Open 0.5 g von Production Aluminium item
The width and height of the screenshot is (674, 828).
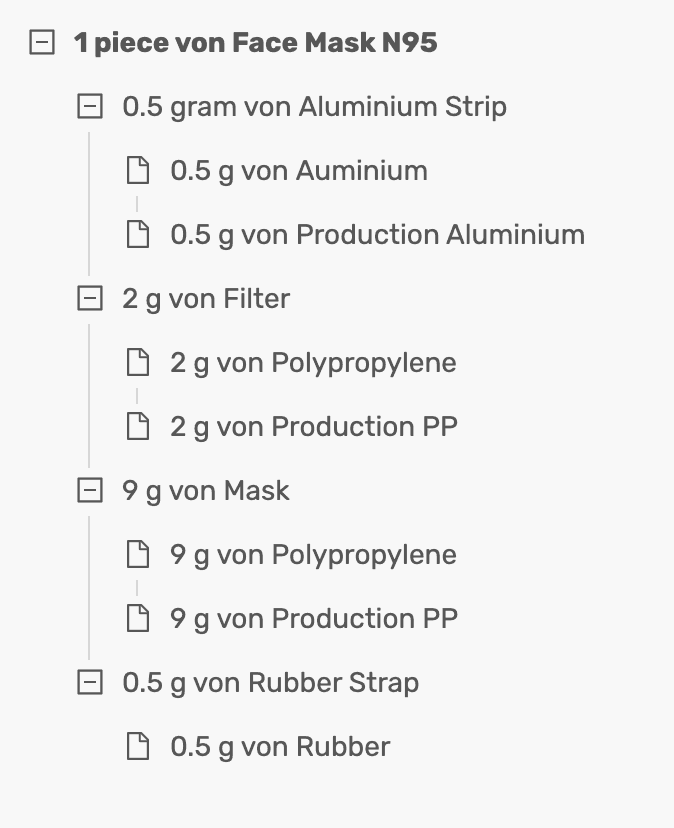377,235
